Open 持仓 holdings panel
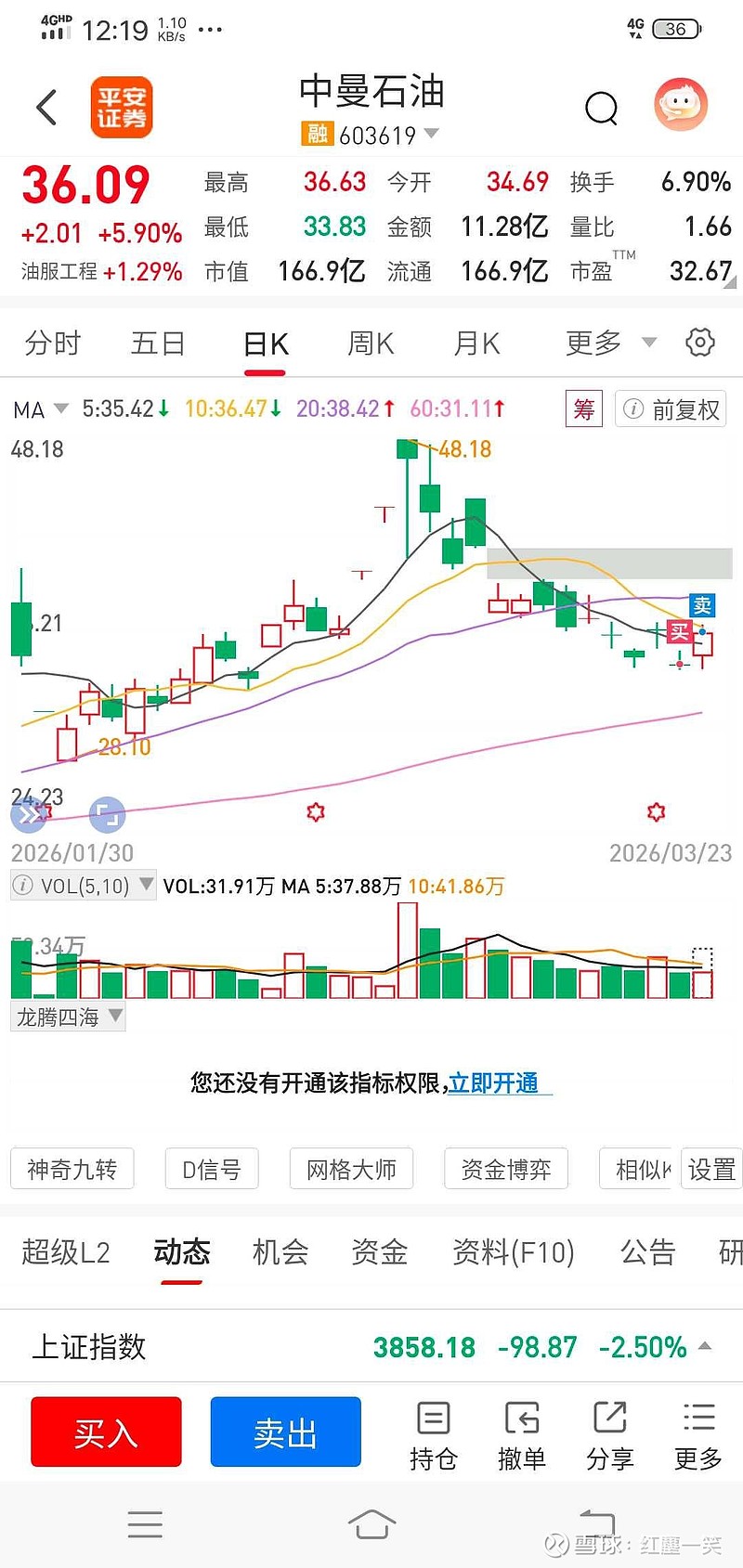 click(433, 1432)
